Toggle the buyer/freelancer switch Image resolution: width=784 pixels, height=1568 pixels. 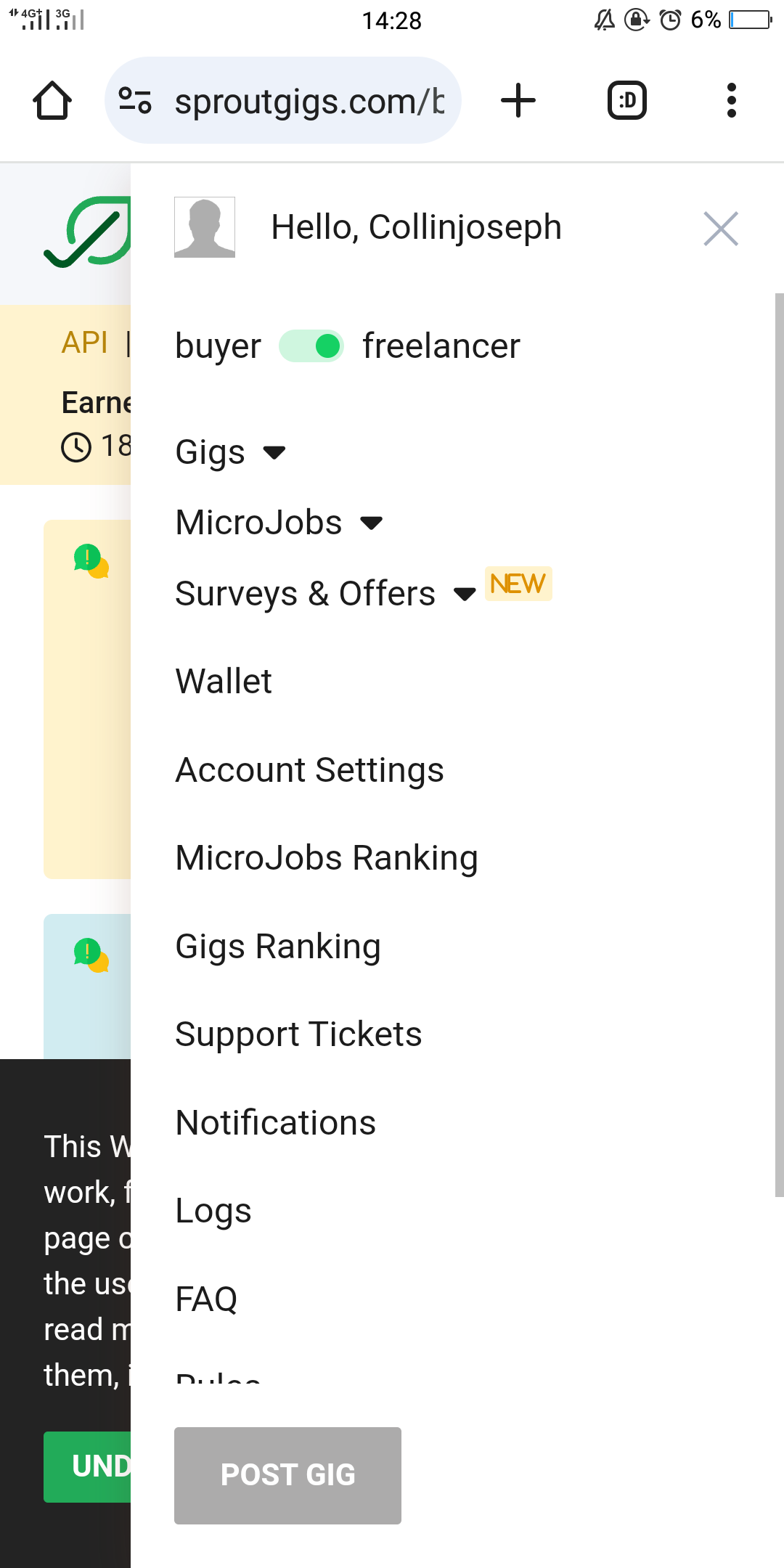[x=311, y=346]
